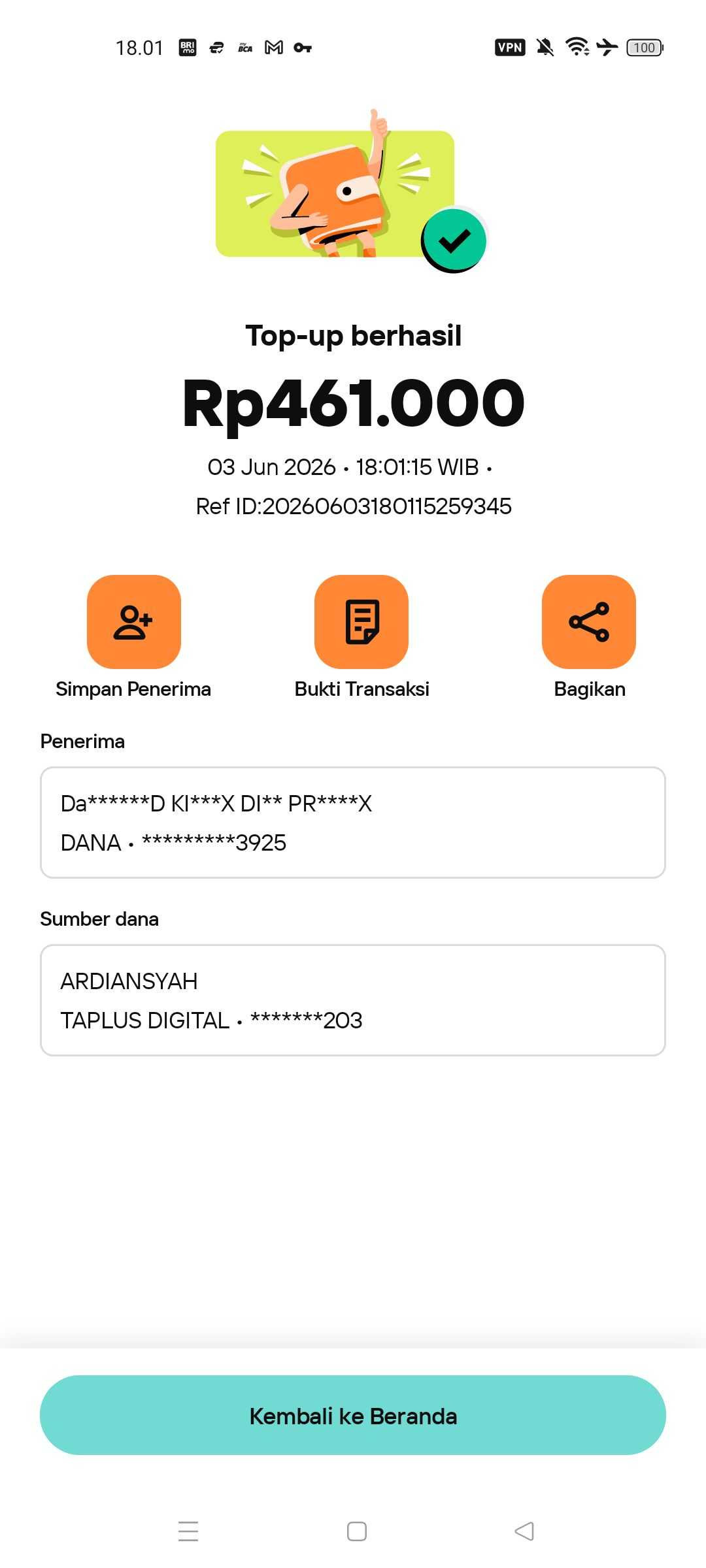Image resolution: width=706 pixels, height=1568 pixels.
Task: Share the transaction with Bagikan
Action: click(x=589, y=621)
